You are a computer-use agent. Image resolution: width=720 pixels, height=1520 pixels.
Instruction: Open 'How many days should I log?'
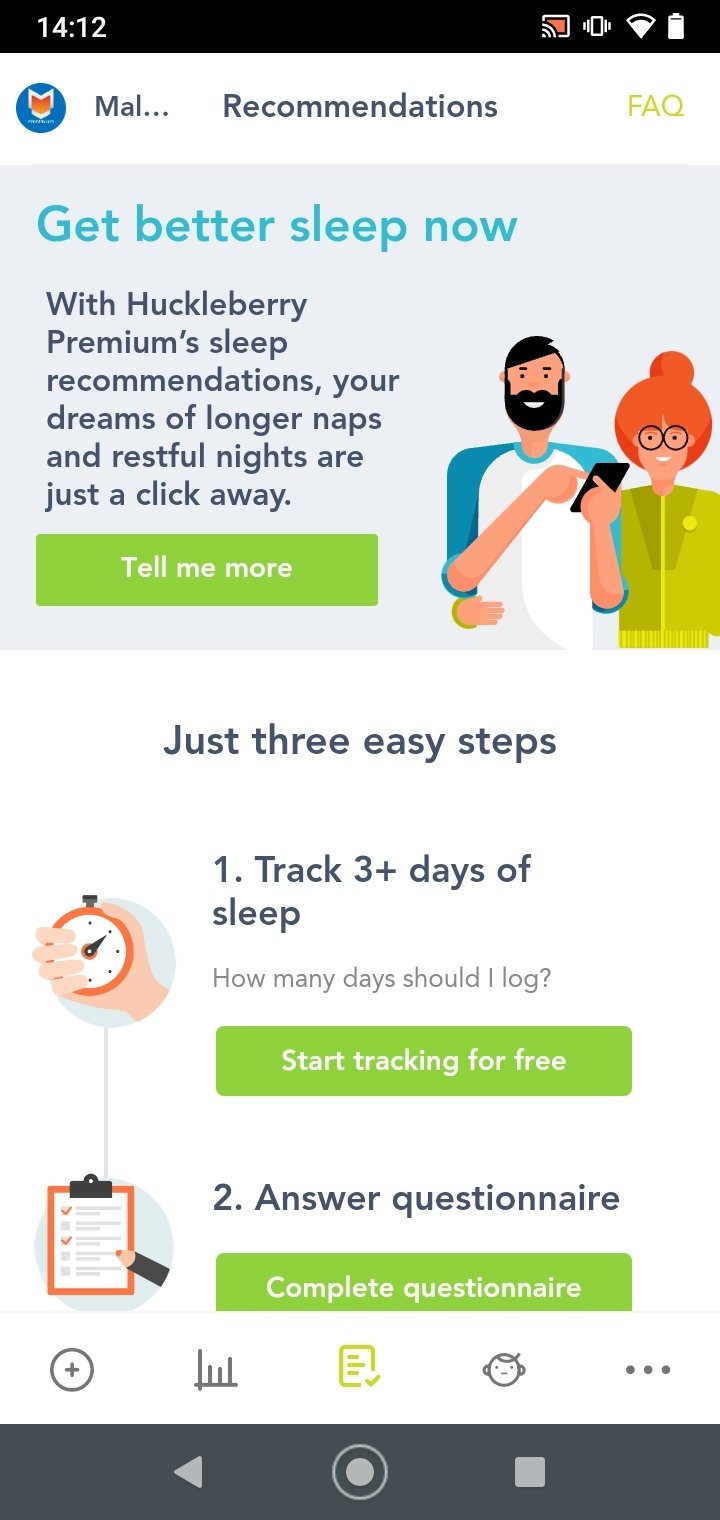tap(381, 978)
